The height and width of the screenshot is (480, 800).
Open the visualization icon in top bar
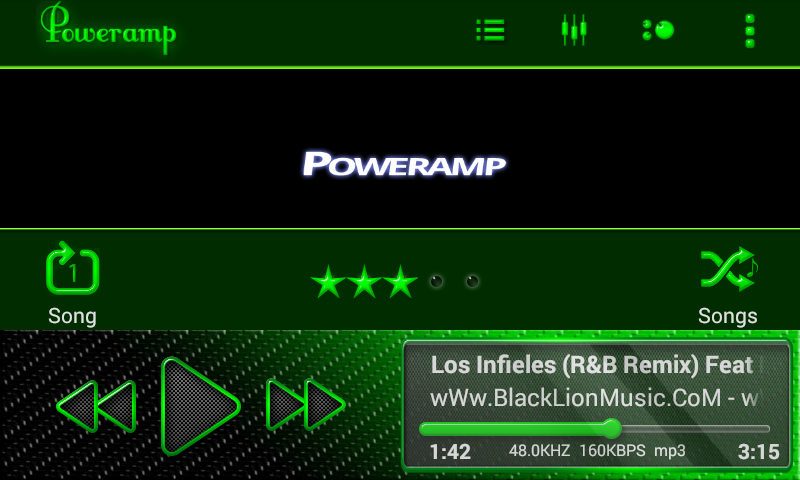(658, 30)
